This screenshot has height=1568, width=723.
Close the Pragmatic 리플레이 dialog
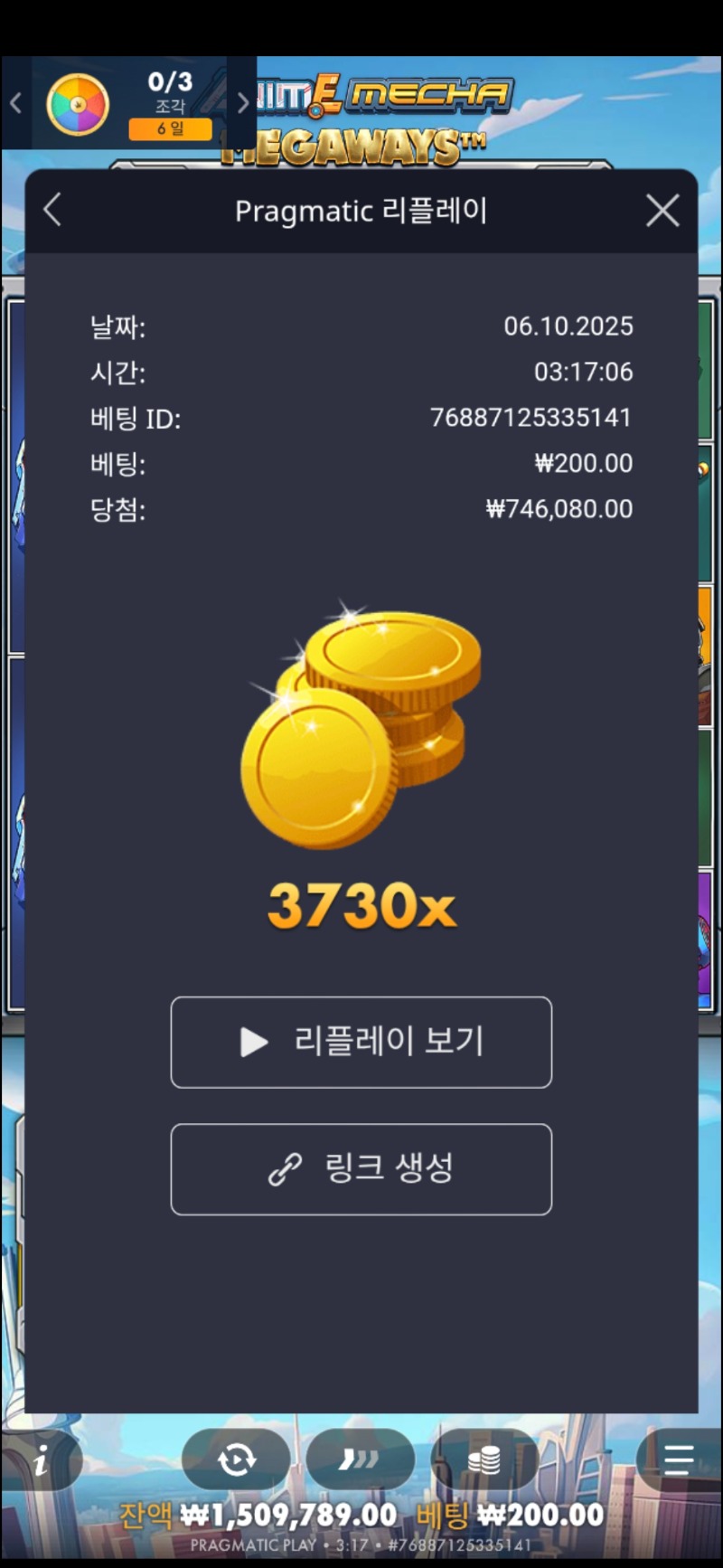click(x=662, y=211)
